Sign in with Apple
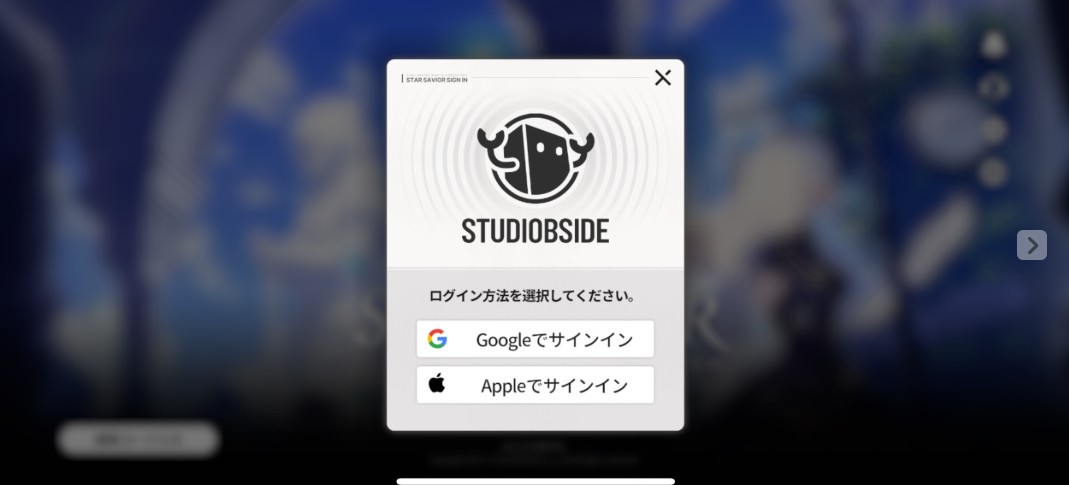Viewport: 1069px width, 485px height. 535,385
